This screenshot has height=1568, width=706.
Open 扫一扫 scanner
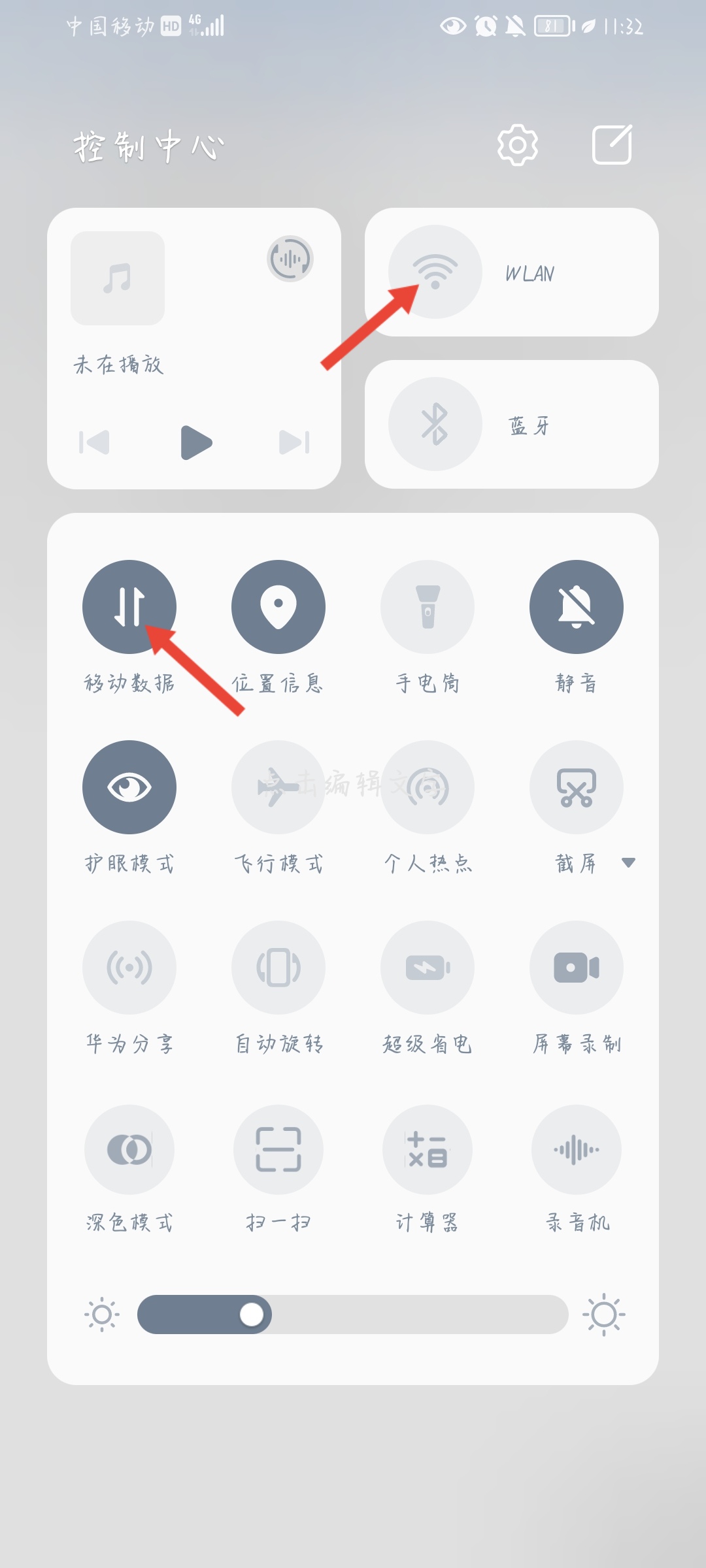(x=278, y=1149)
